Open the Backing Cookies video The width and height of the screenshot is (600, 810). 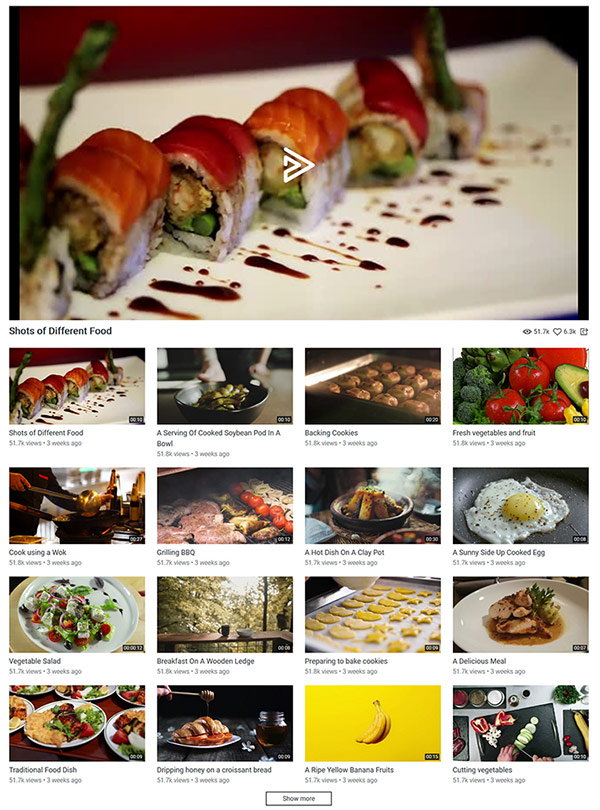click(372, 386)
